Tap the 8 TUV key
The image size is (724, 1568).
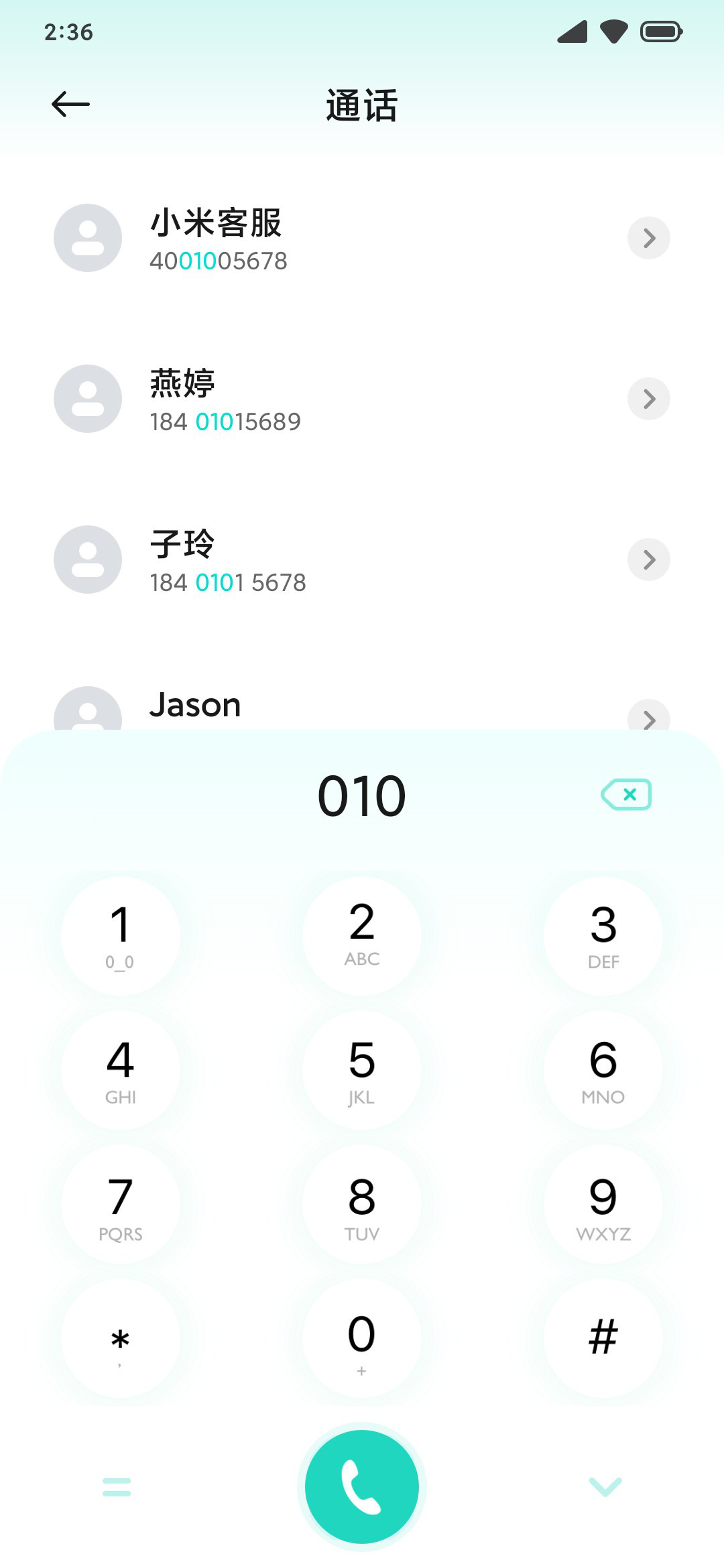362,1204
